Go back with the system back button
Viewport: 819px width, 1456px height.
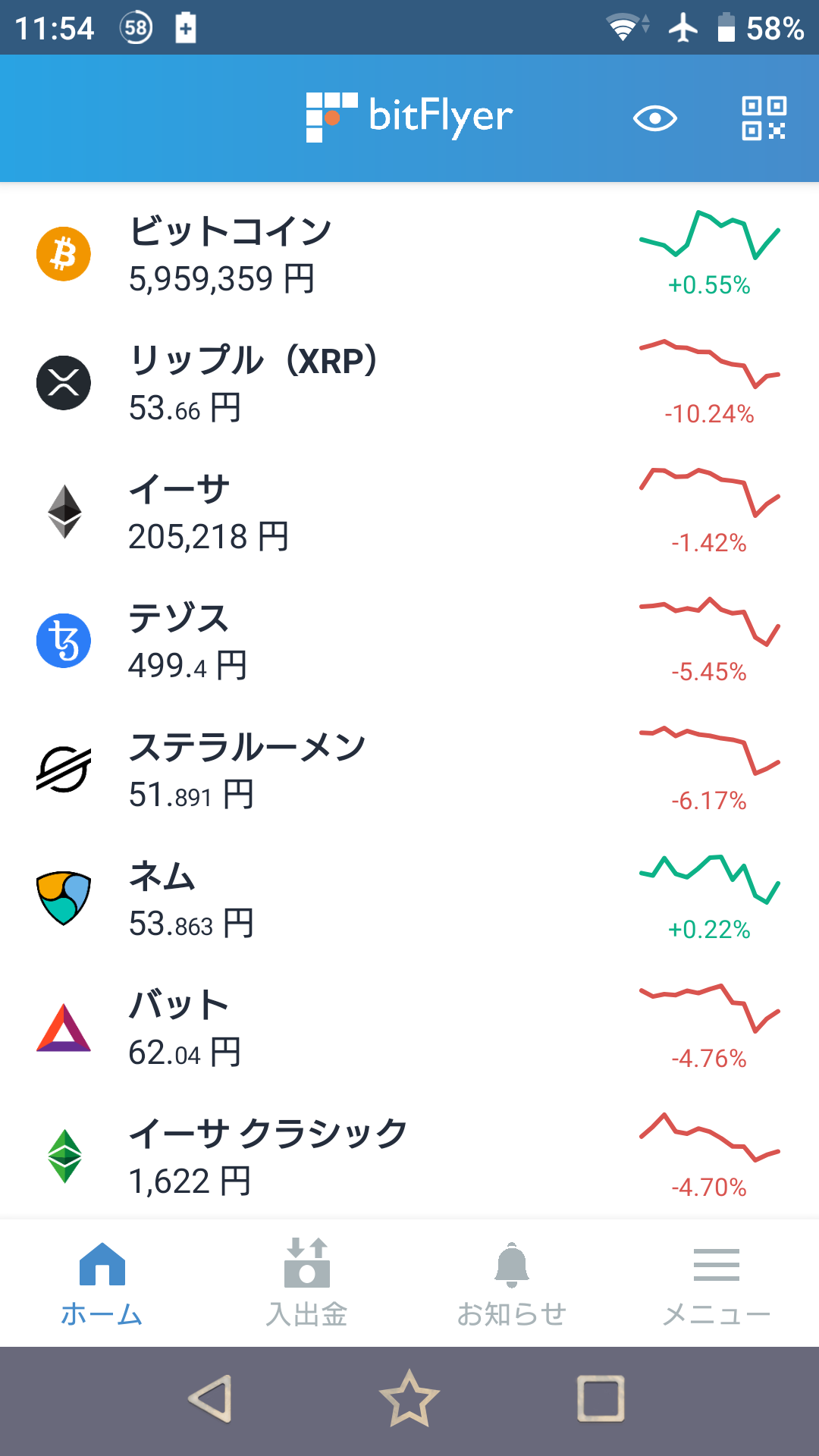coord(211,1399)
